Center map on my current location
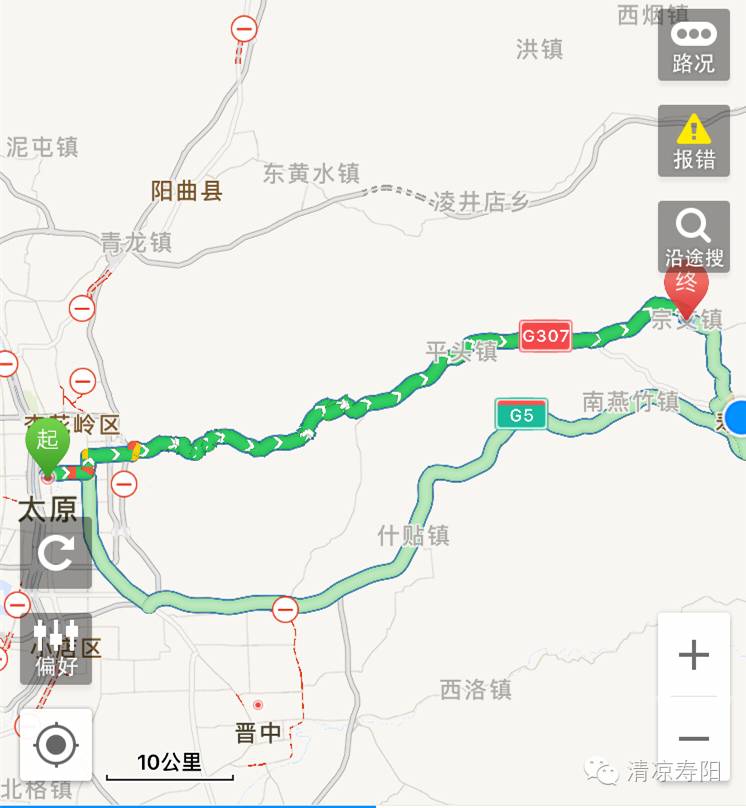 tap(56, 744)
